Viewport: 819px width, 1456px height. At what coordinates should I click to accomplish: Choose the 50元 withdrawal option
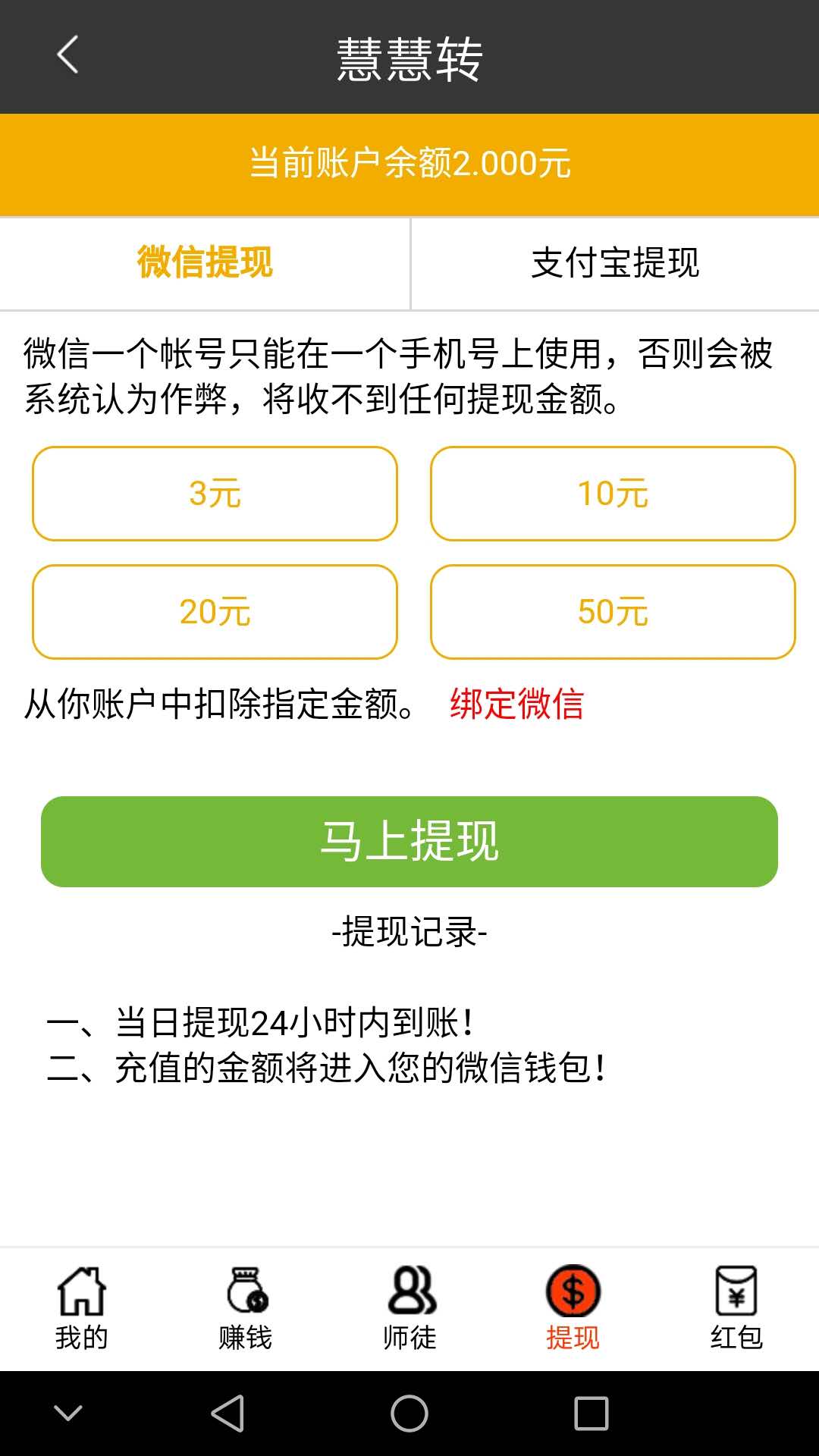(613, 612)
